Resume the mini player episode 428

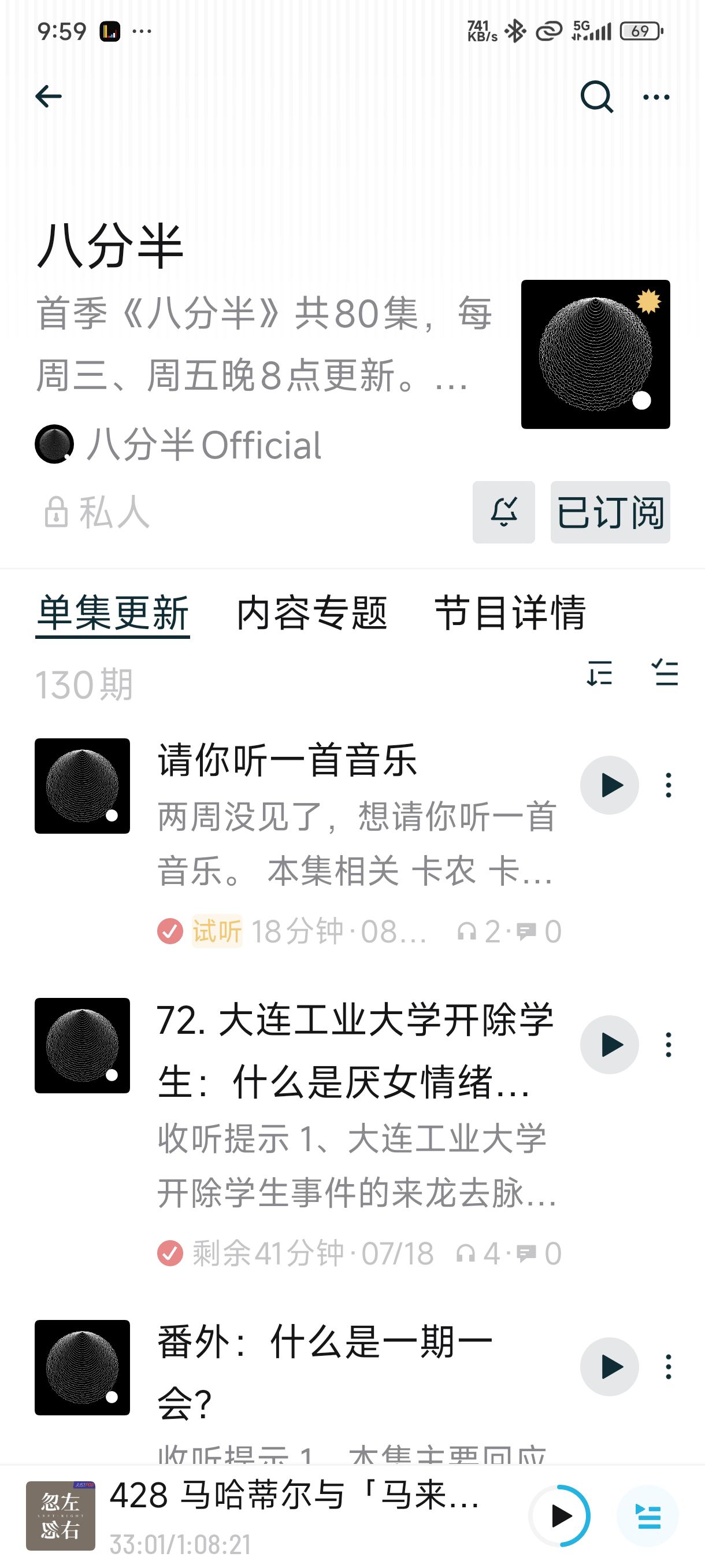[560, 1515]
